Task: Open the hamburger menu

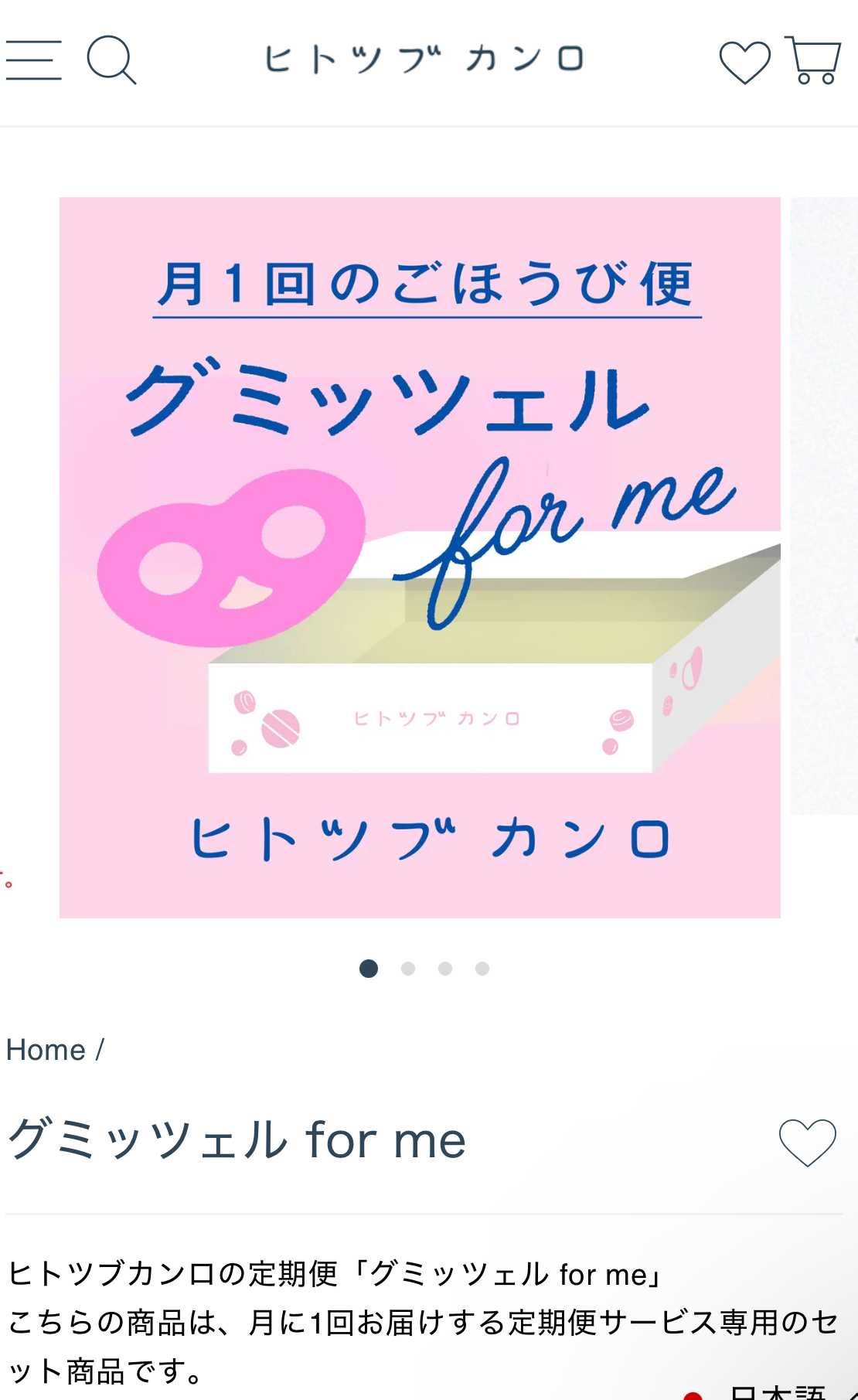Action: pyautogui.click(x=34, y=60)
